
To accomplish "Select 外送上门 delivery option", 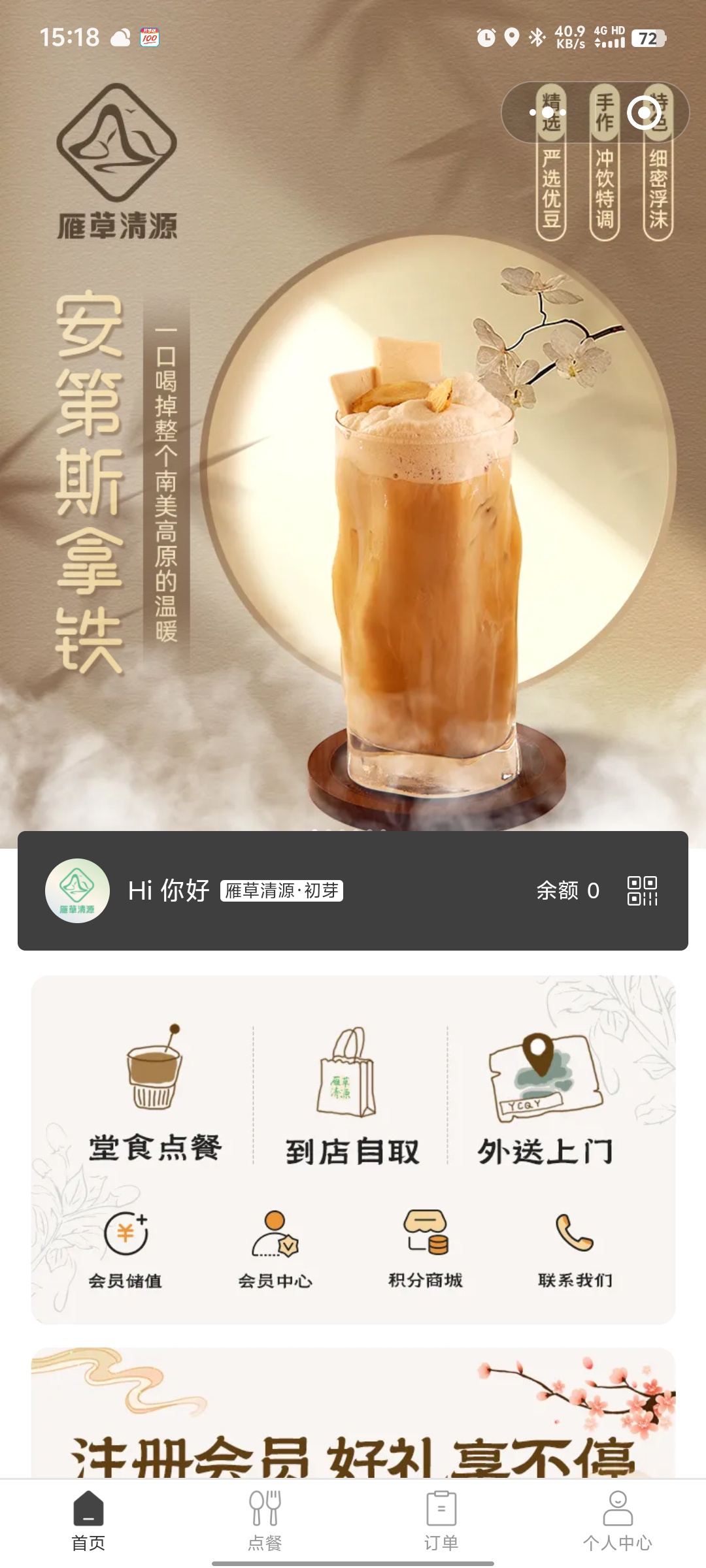I will [x=545, y=1098].
